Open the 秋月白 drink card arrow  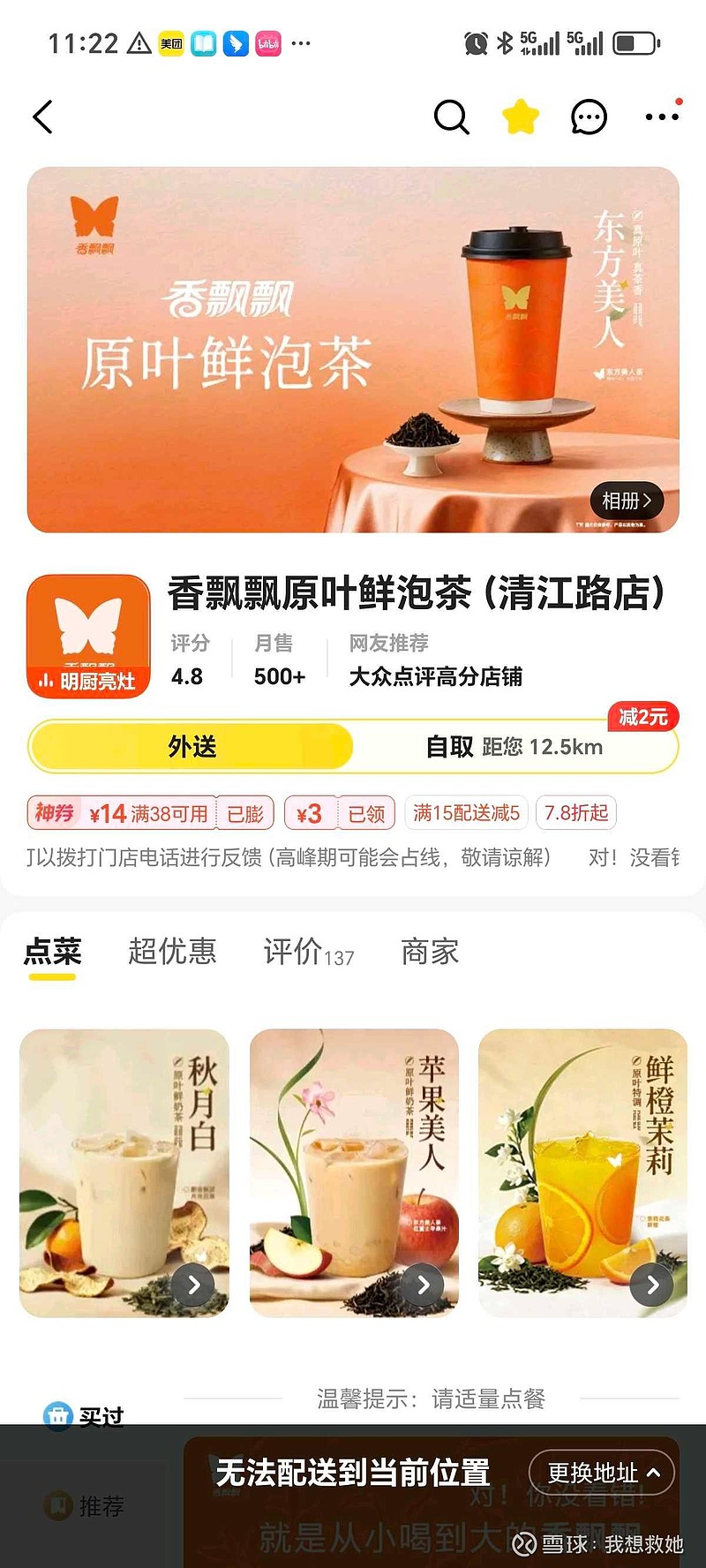(x=194, y=1285)
